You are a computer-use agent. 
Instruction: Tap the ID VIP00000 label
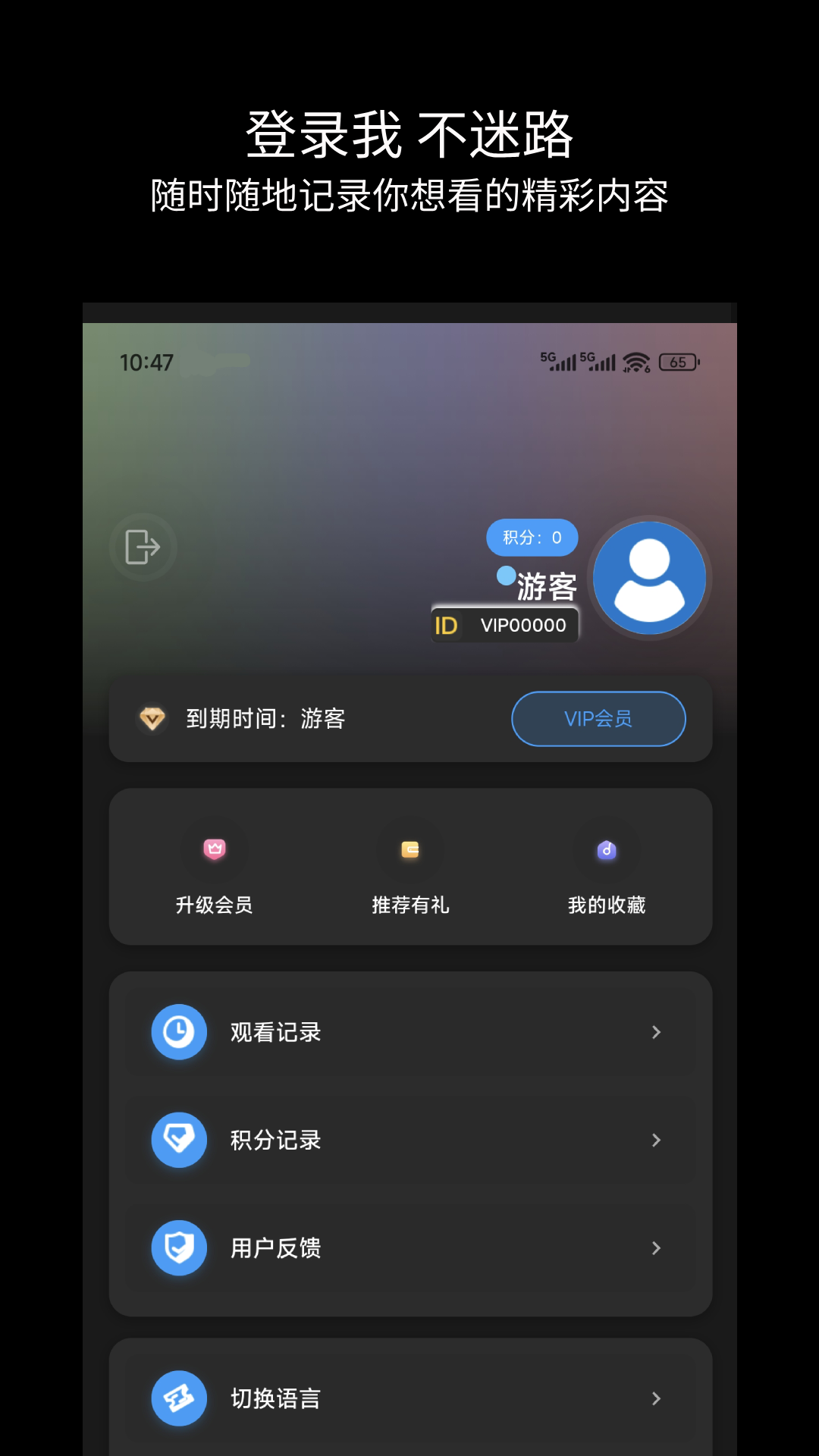tap(504, 625)
